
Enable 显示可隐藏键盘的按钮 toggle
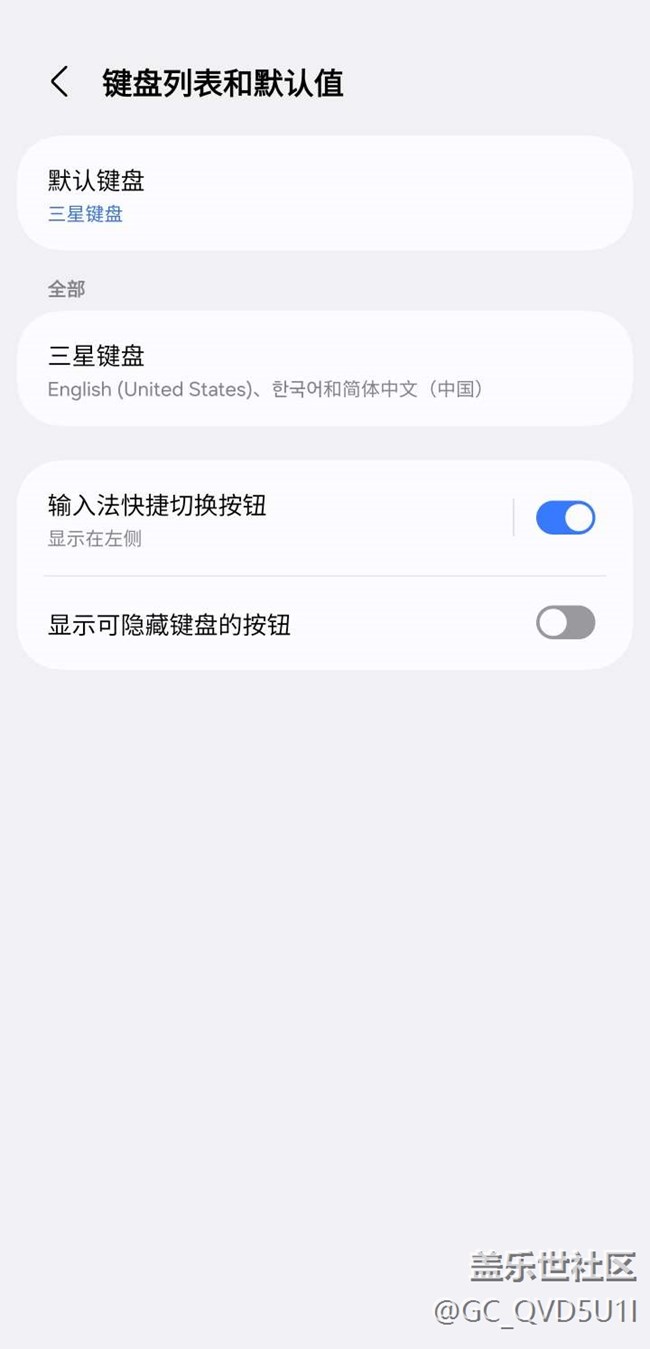(x=565, y=623)
